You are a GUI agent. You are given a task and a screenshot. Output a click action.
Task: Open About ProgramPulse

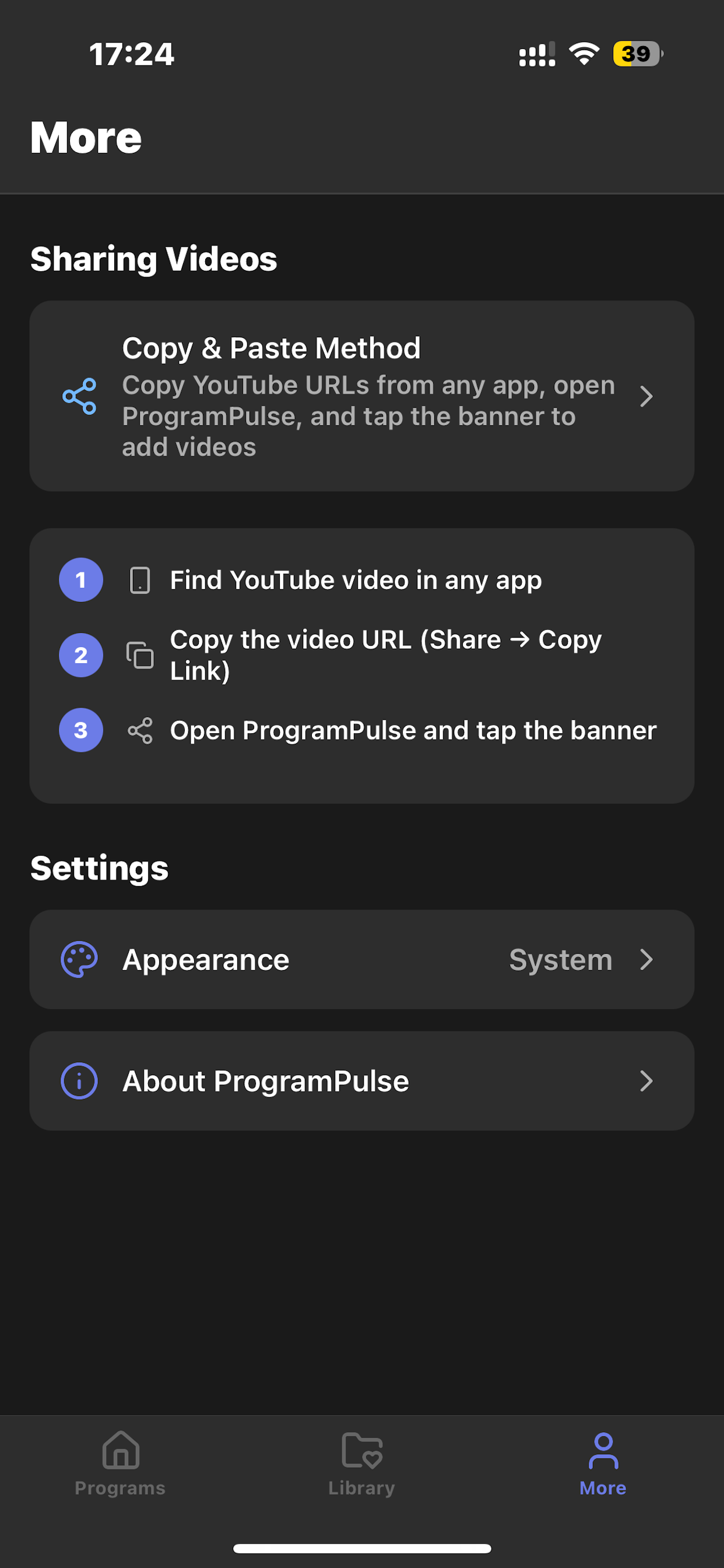361,1081
